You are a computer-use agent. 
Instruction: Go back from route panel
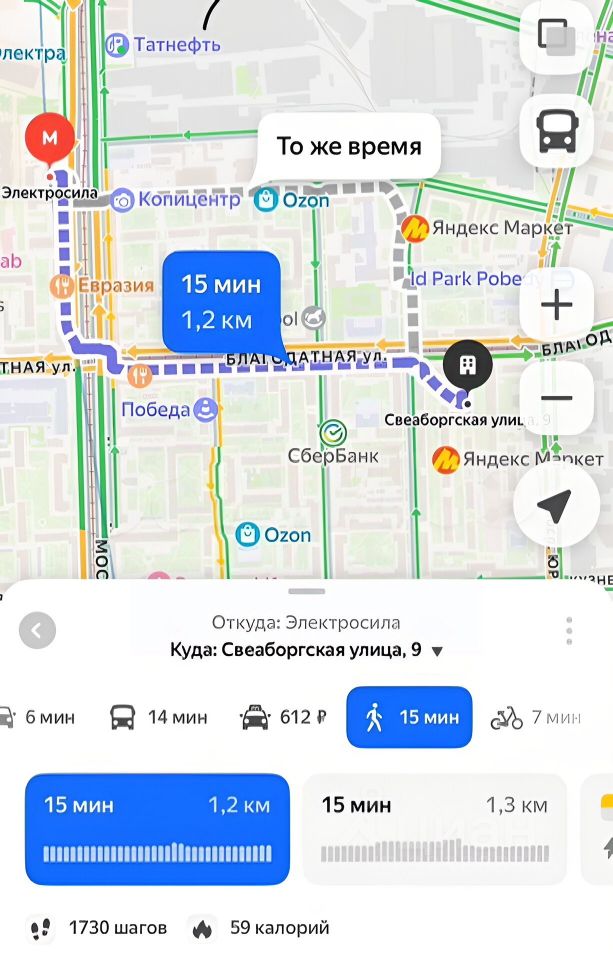pyautogui.click(x=37, y=630)
